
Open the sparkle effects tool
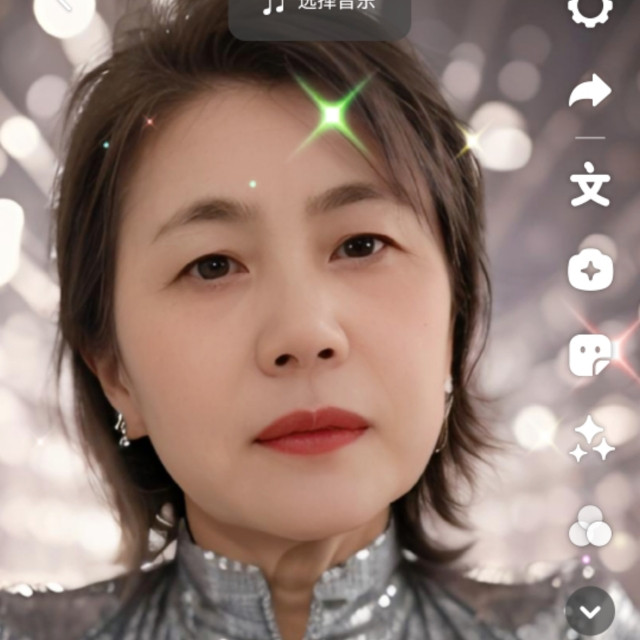pyautogui.click(x=591, y=439)
